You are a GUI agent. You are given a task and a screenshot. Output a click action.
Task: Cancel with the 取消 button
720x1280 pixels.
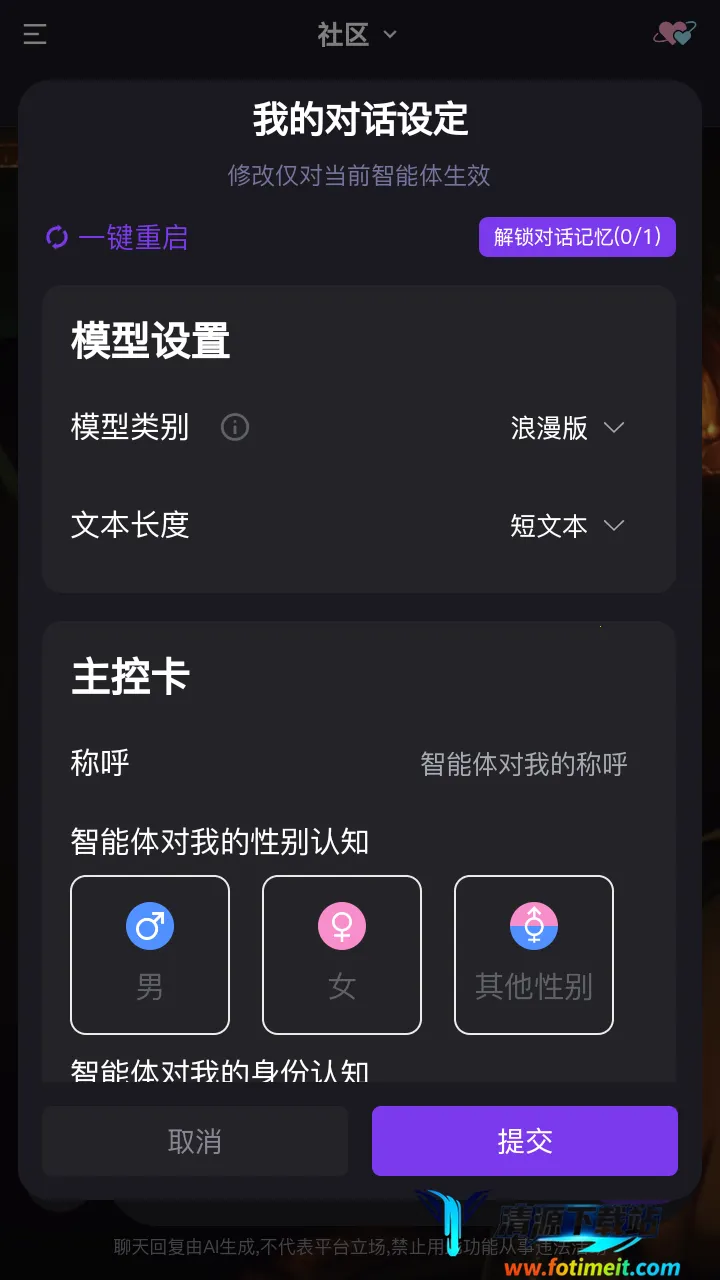195,1141
